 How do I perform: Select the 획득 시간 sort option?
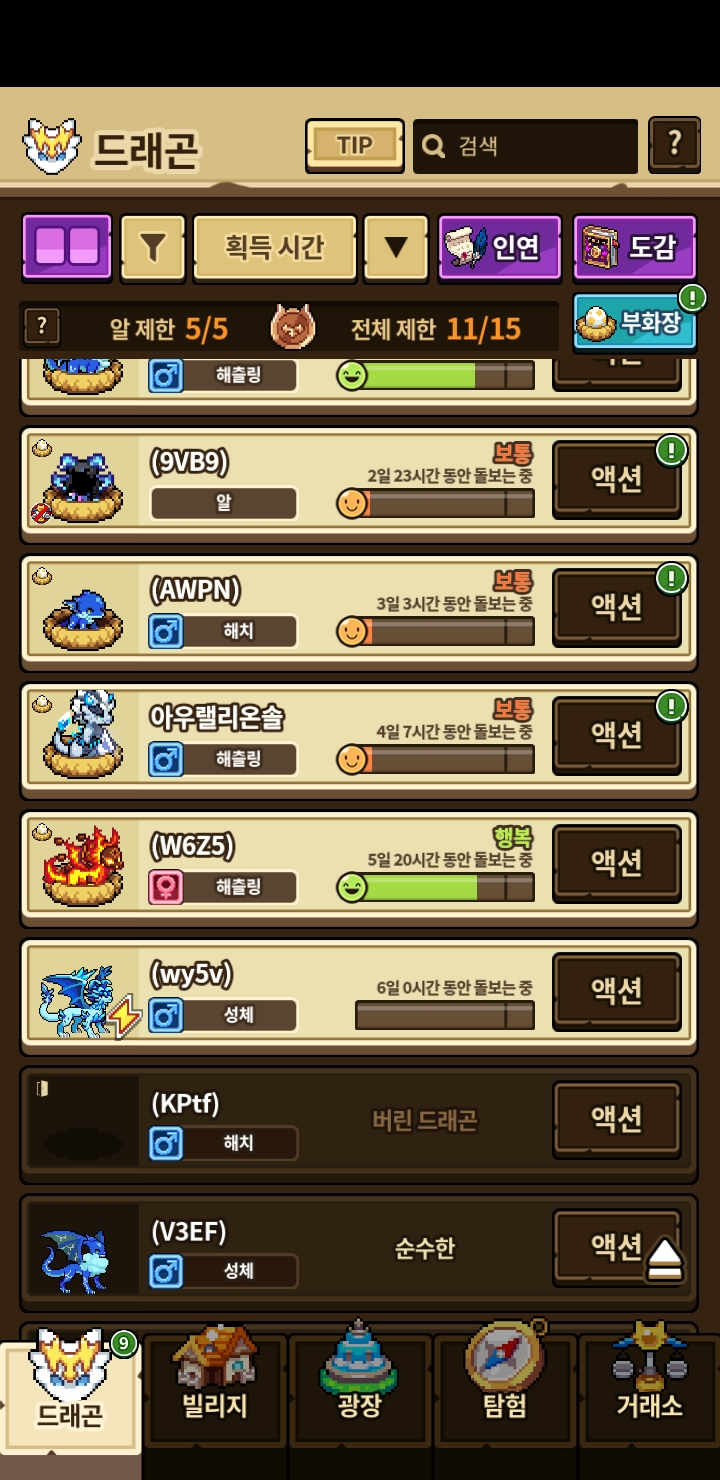pyautogui.click(x=274, y=247)
